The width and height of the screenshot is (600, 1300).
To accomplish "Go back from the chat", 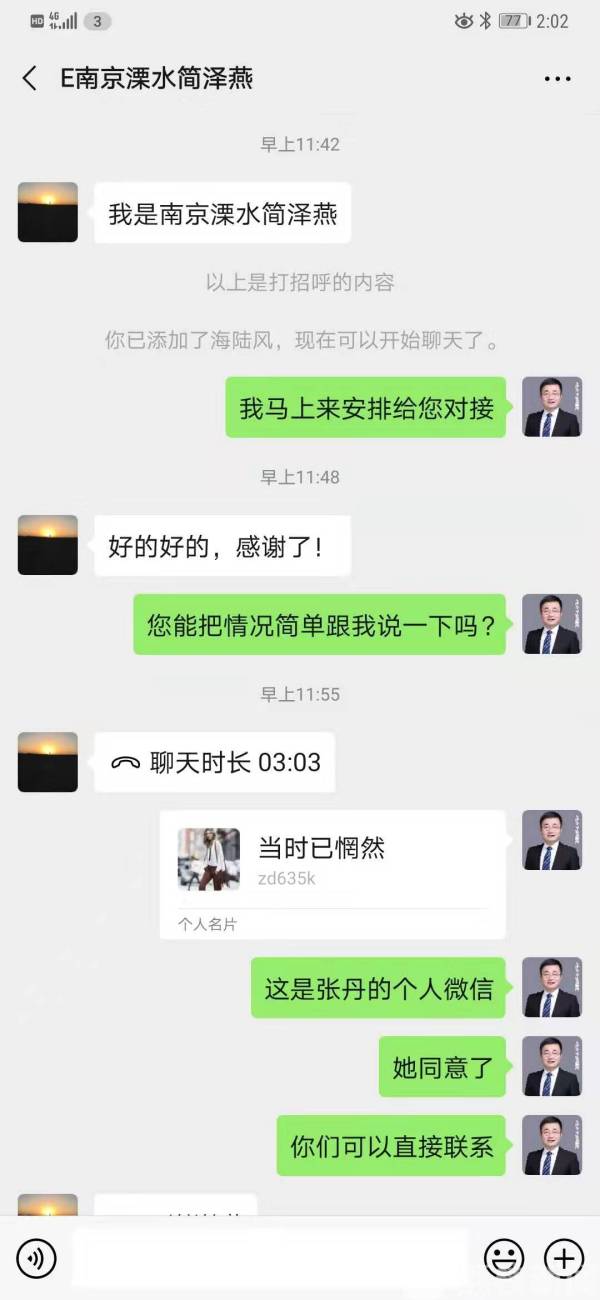I will click(x=30, y=79).
